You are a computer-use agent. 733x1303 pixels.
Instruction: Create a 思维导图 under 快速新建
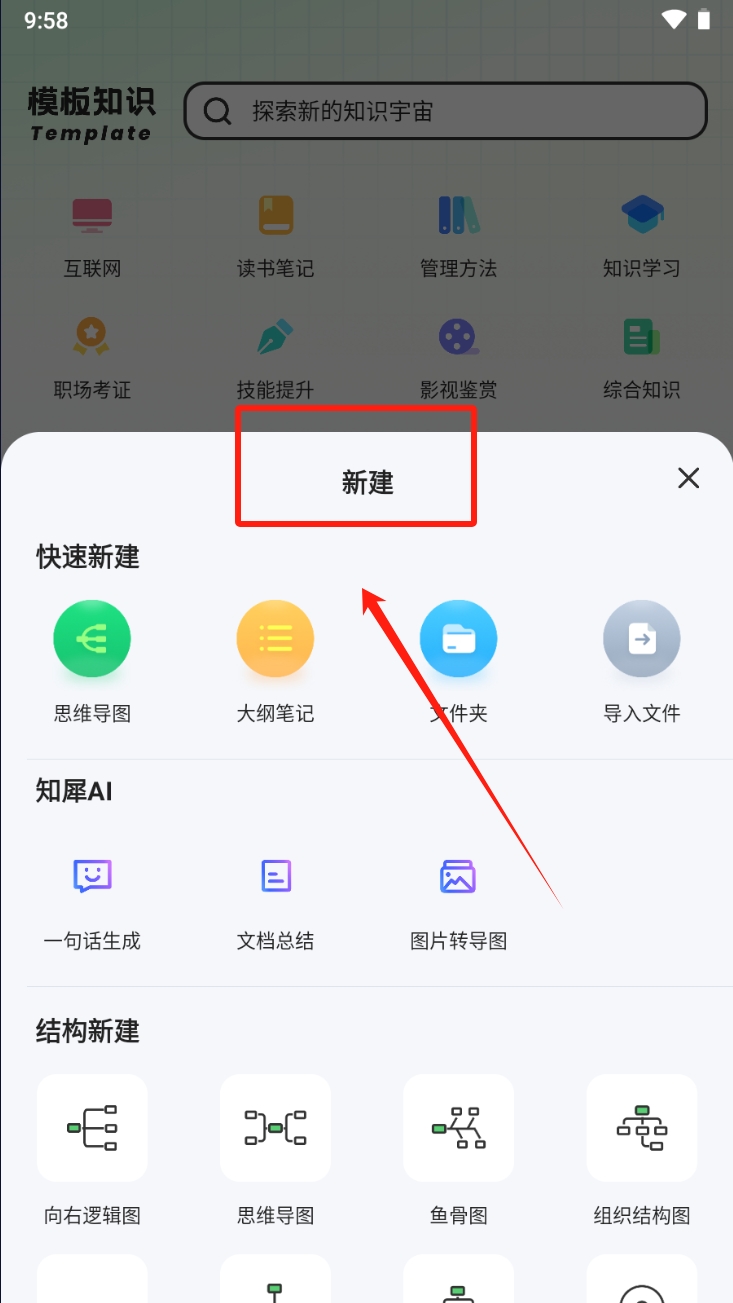click(x=92, y=639)
